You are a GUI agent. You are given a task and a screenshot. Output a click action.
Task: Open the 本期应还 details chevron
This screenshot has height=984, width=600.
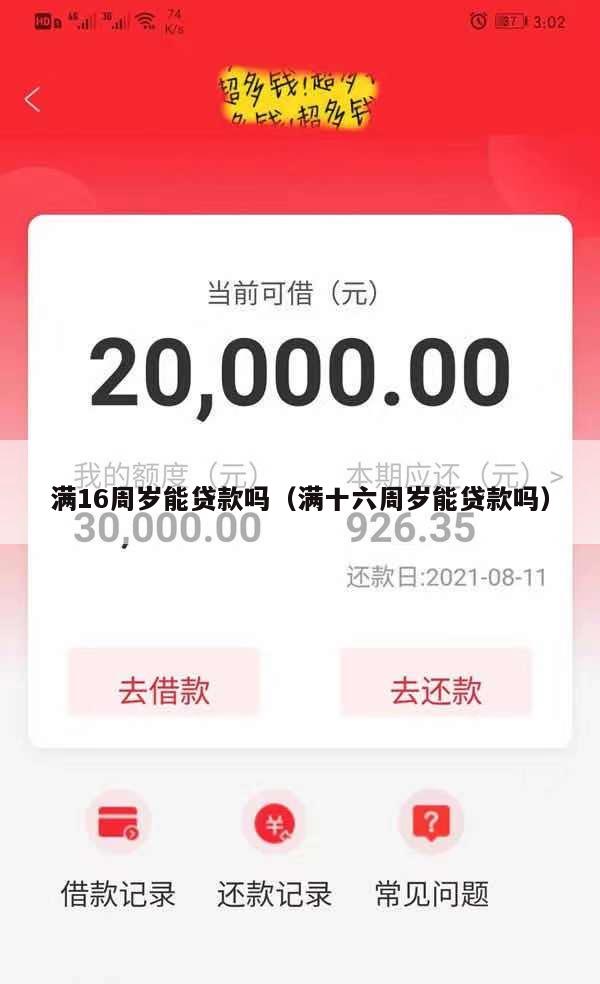pos(556,474)
